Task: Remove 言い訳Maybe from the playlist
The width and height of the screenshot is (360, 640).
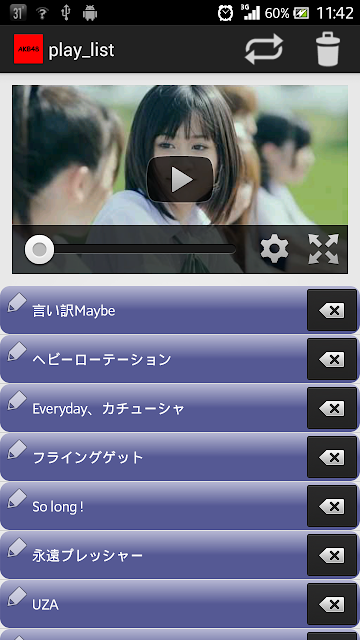Action: (x=332, y=311)
